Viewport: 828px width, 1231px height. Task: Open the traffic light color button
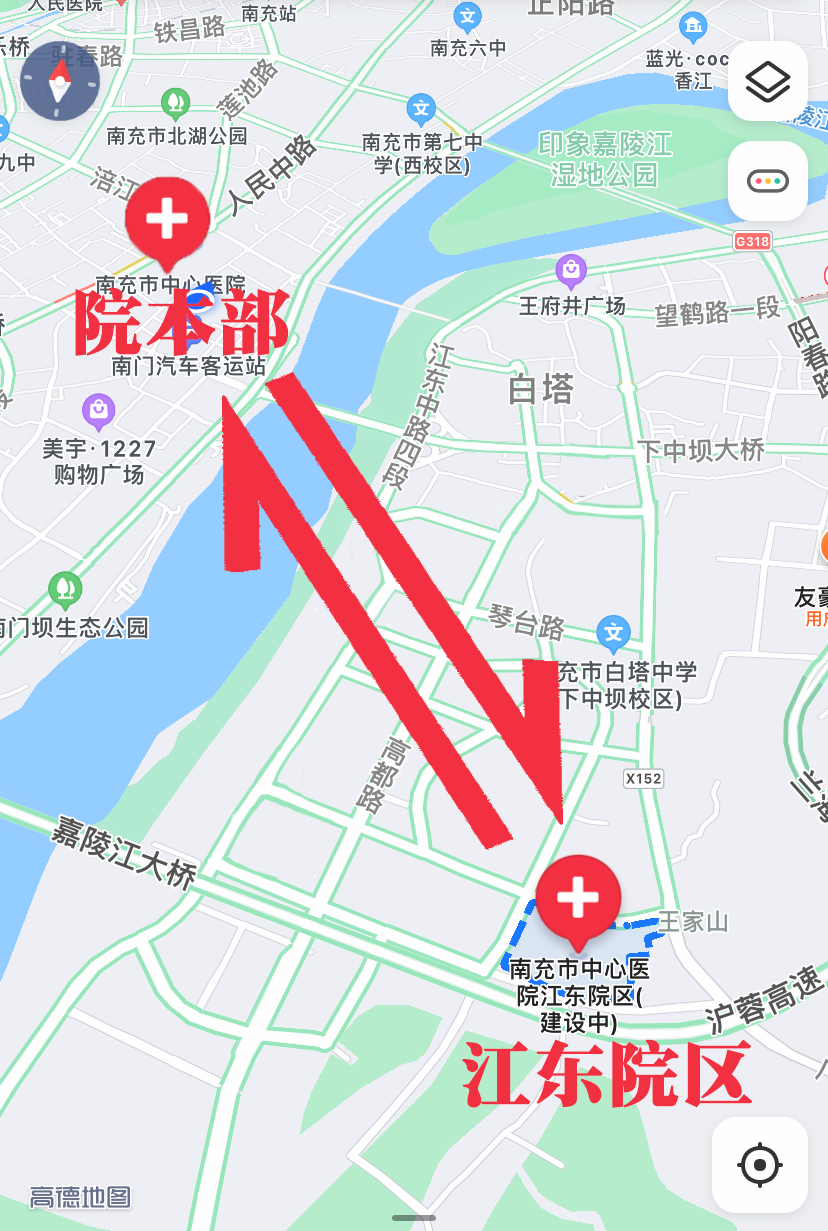(767, 181)
